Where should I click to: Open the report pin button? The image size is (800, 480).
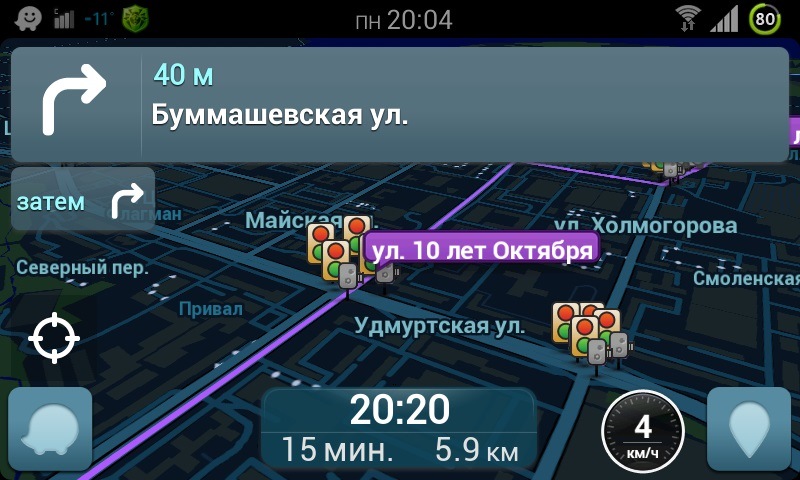click(x=749, y=430)
